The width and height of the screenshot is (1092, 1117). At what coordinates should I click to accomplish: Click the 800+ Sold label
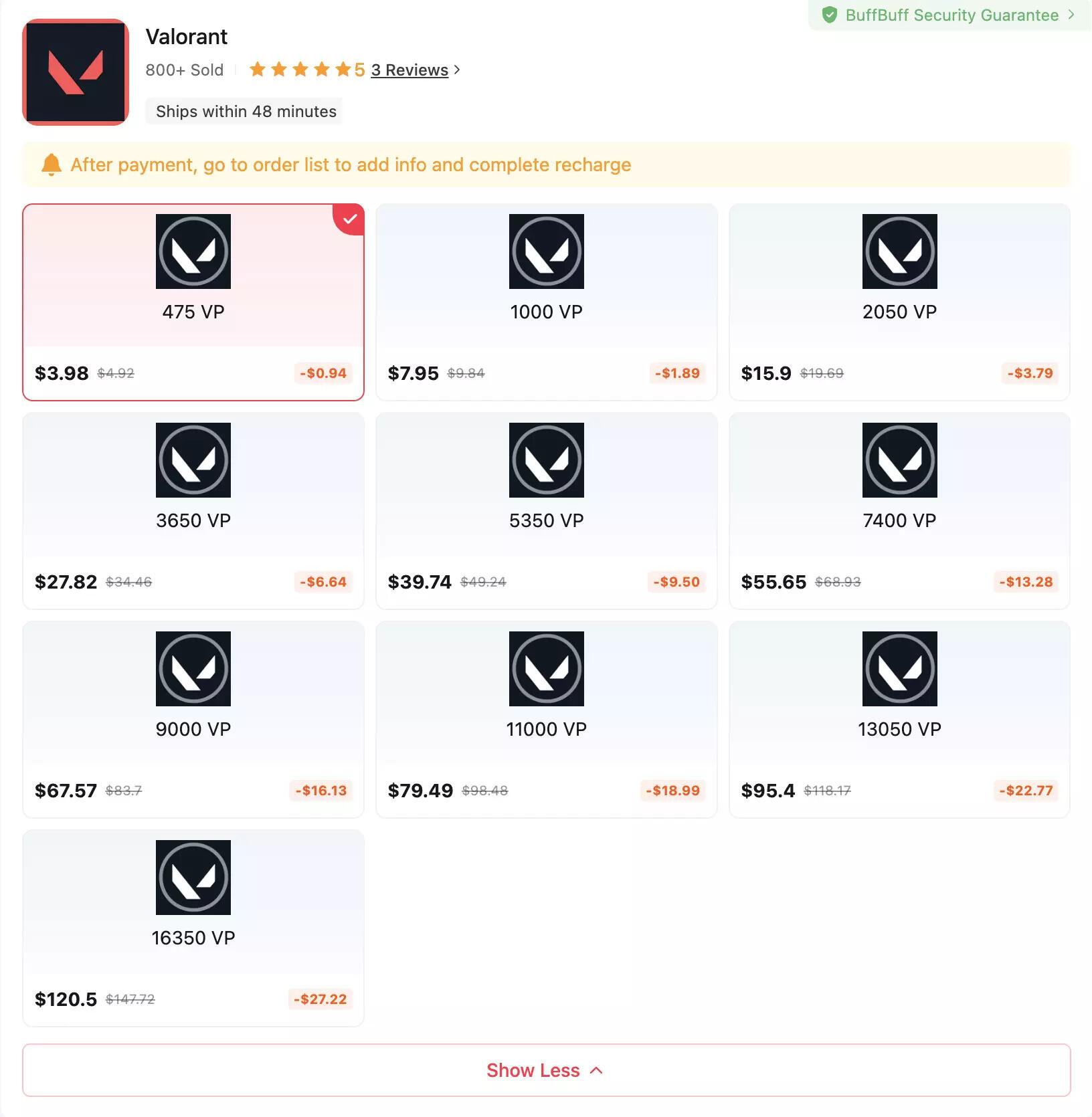coord(185,70)
